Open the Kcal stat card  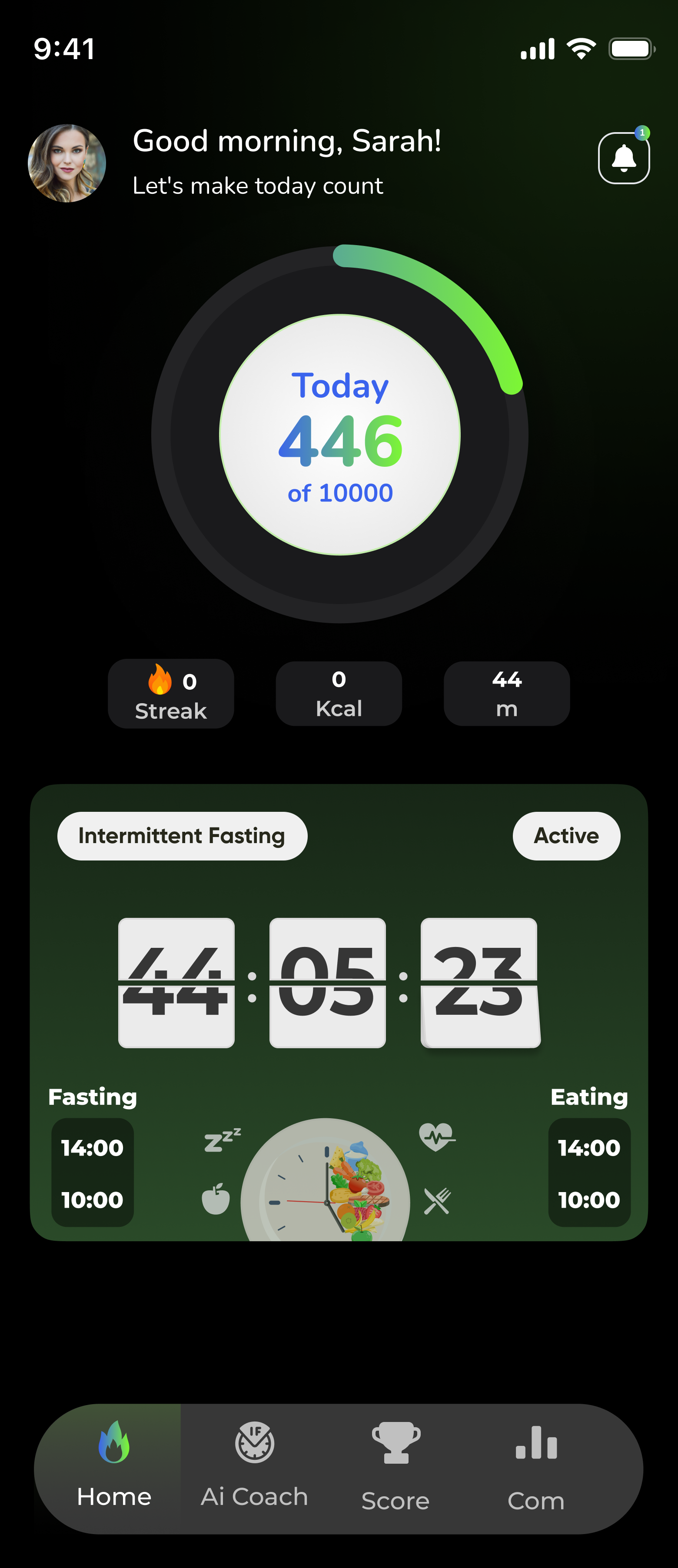tap(339, 694)
